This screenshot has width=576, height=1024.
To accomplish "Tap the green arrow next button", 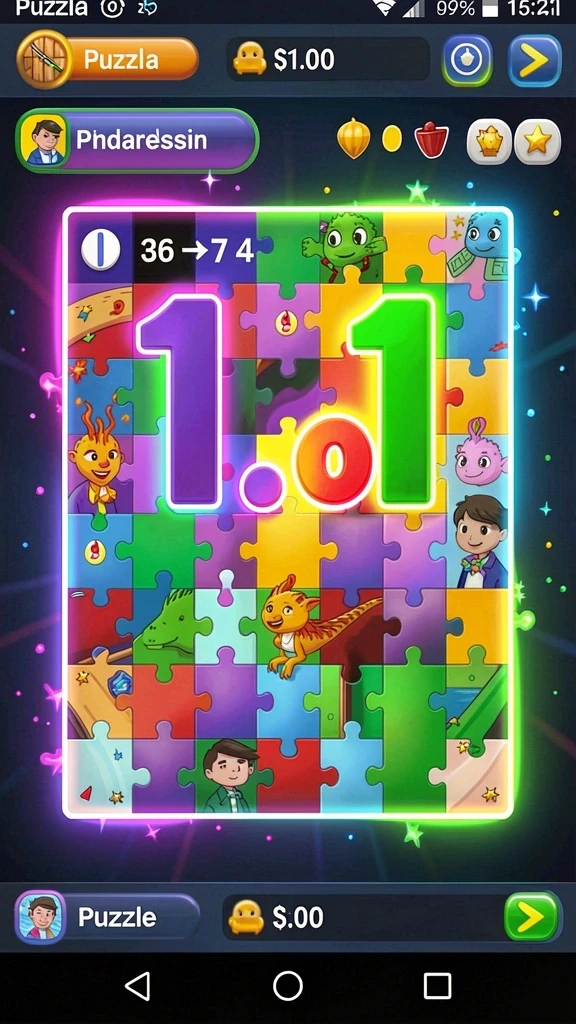I will click(x=533, y=917).
